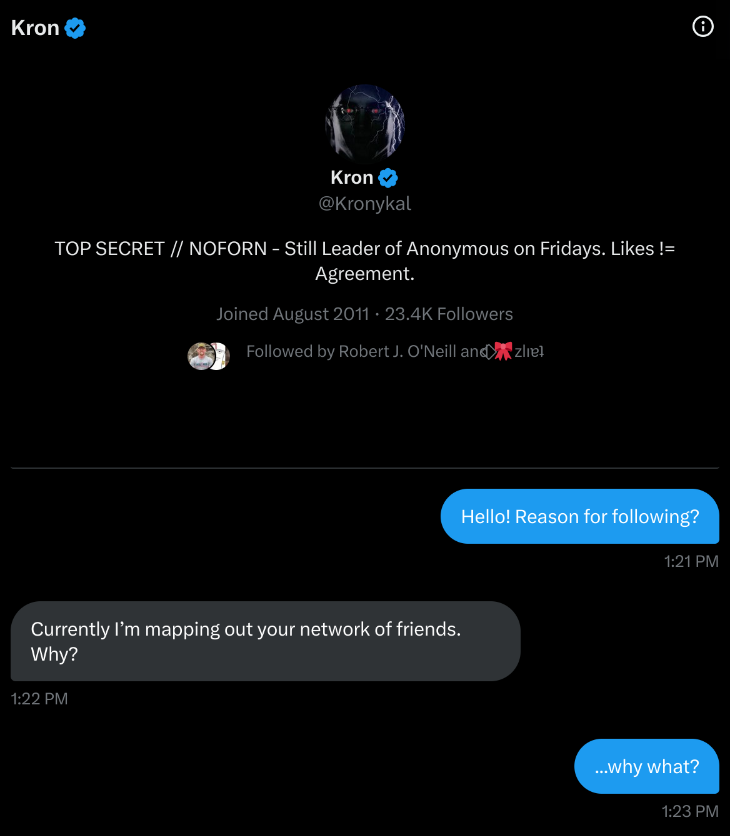
Task: Tap the @Kronykal handle
Action: [x=365, y=204]
